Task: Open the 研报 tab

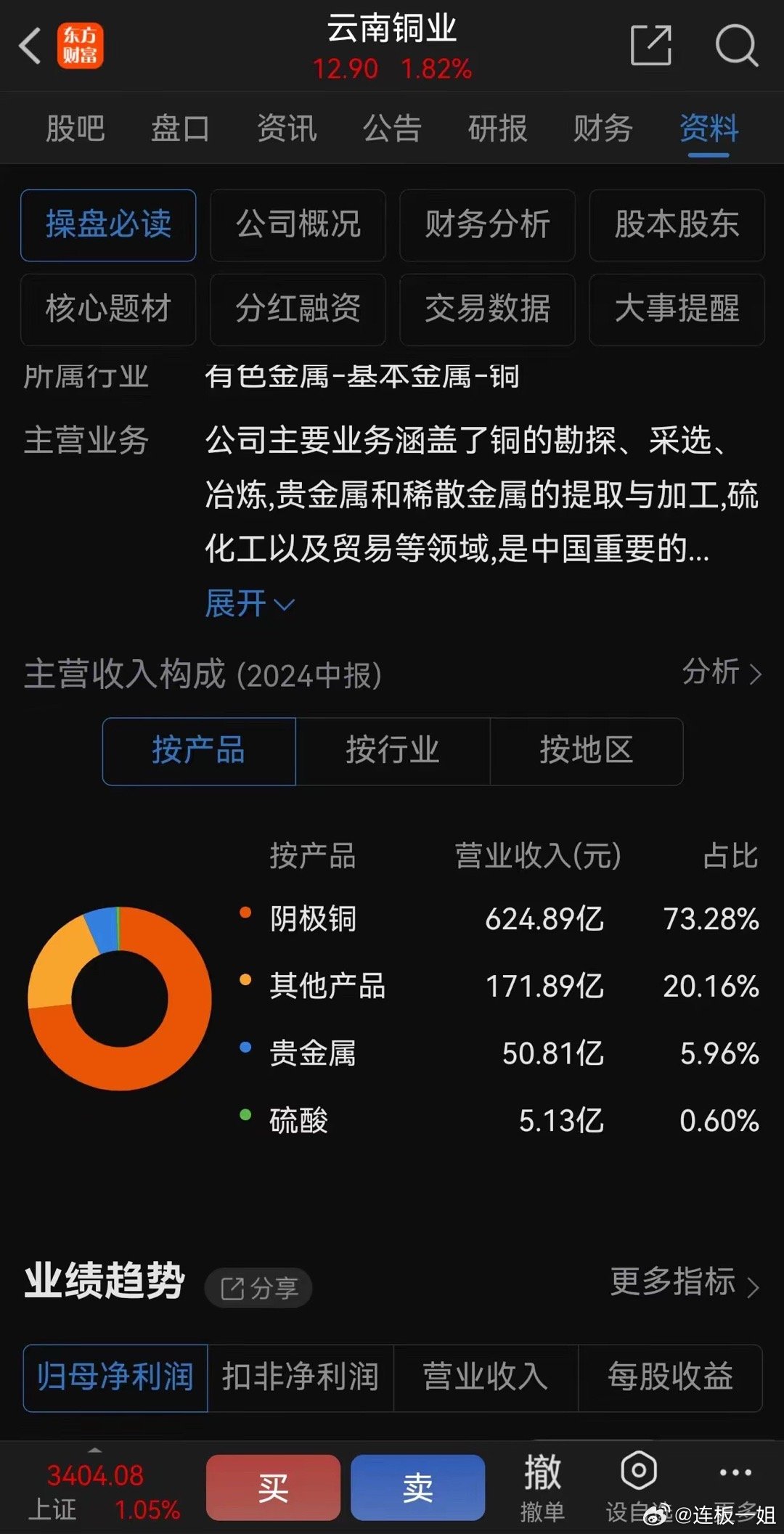Action: [x=497, y=129]
